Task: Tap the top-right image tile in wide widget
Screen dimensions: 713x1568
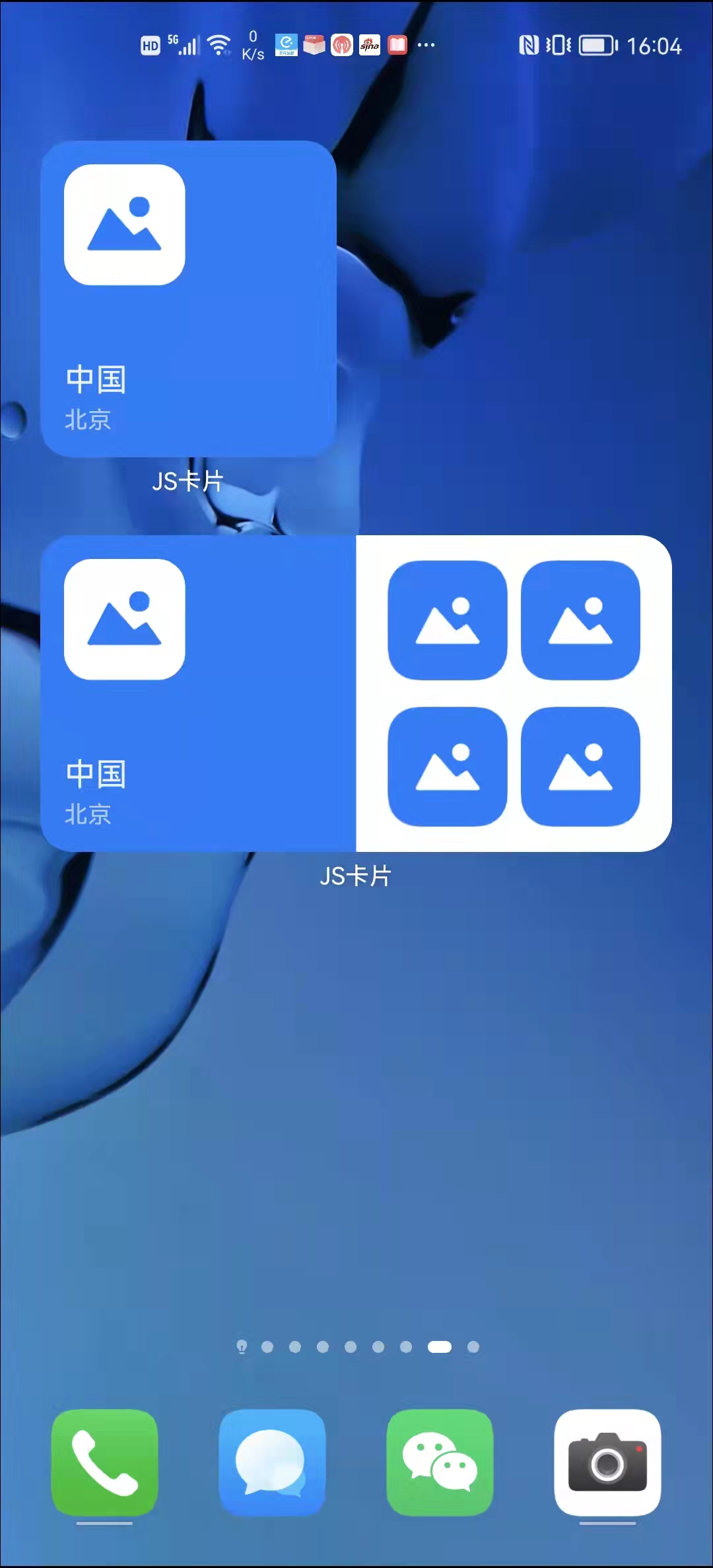Action: [580, 620]
